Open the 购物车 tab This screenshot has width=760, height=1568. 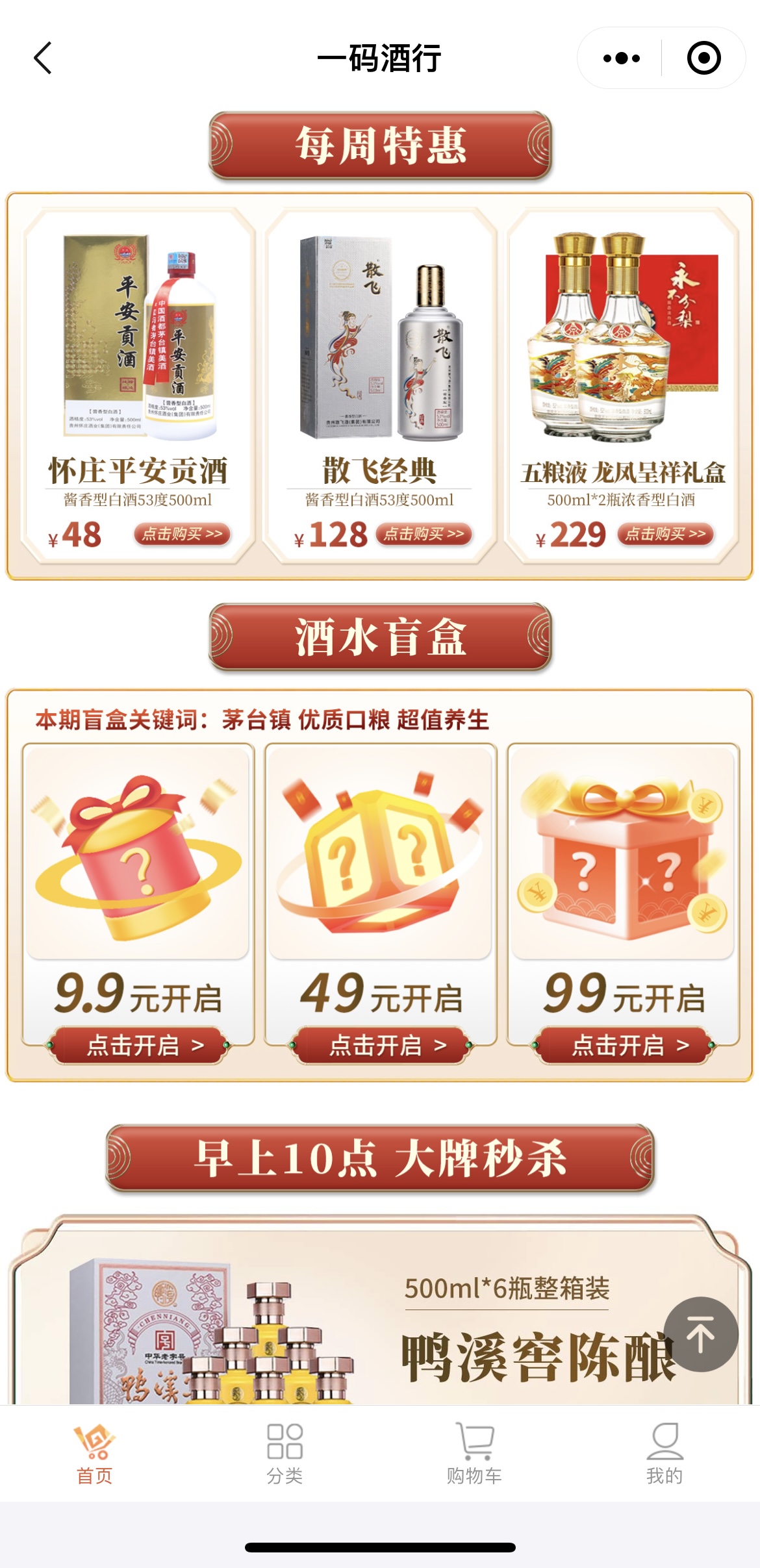point(474,1455)
